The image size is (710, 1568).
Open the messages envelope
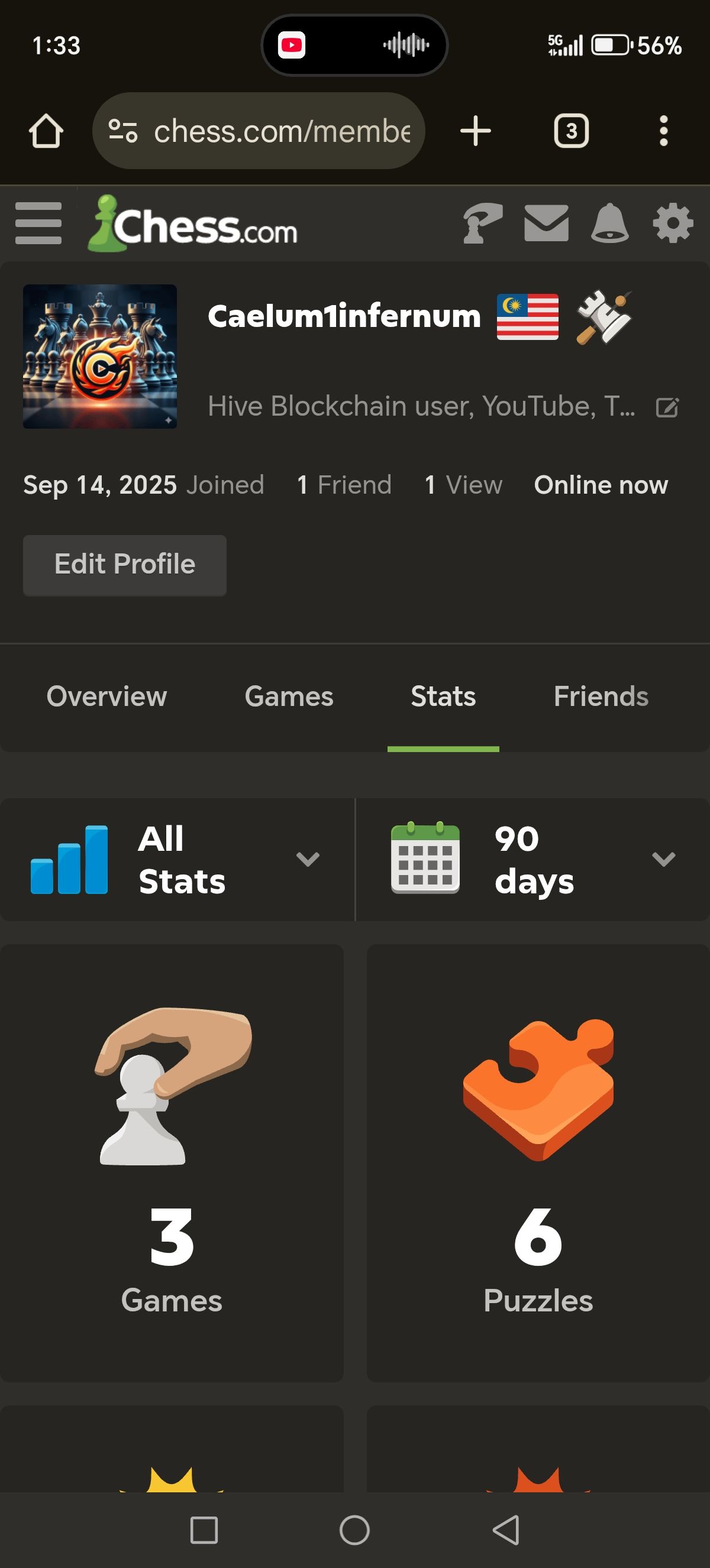coord(546,223)
